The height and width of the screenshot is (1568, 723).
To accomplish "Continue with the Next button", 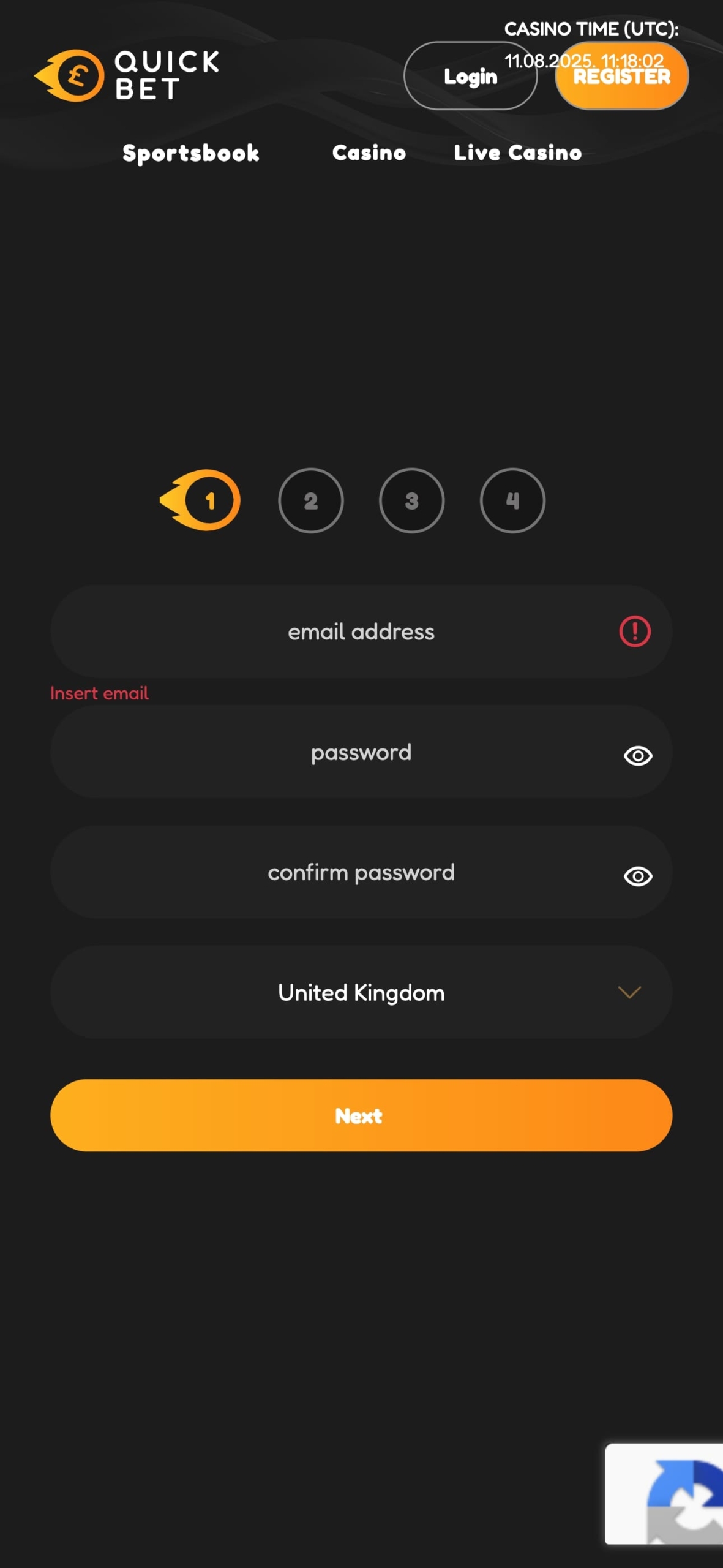I will point(361,1115).
